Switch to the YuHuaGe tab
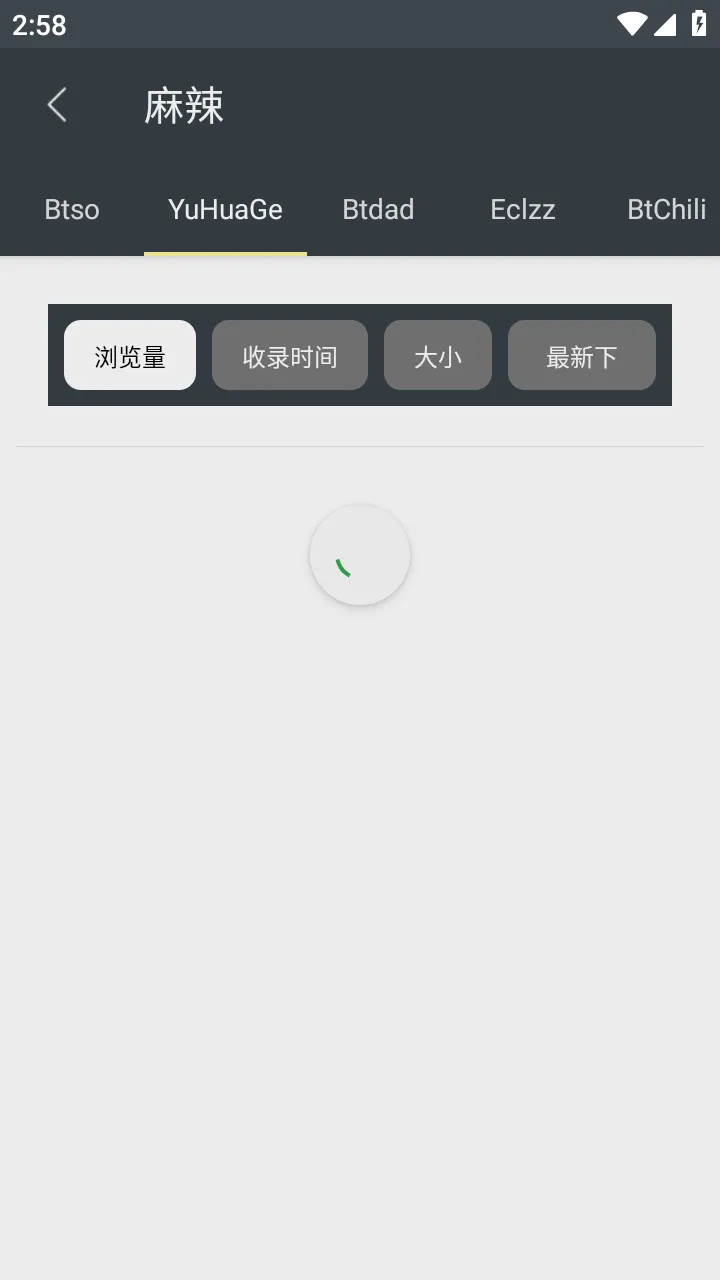Image resolution: width=720 pixels, height=1280 pixels. click(224, 210)
